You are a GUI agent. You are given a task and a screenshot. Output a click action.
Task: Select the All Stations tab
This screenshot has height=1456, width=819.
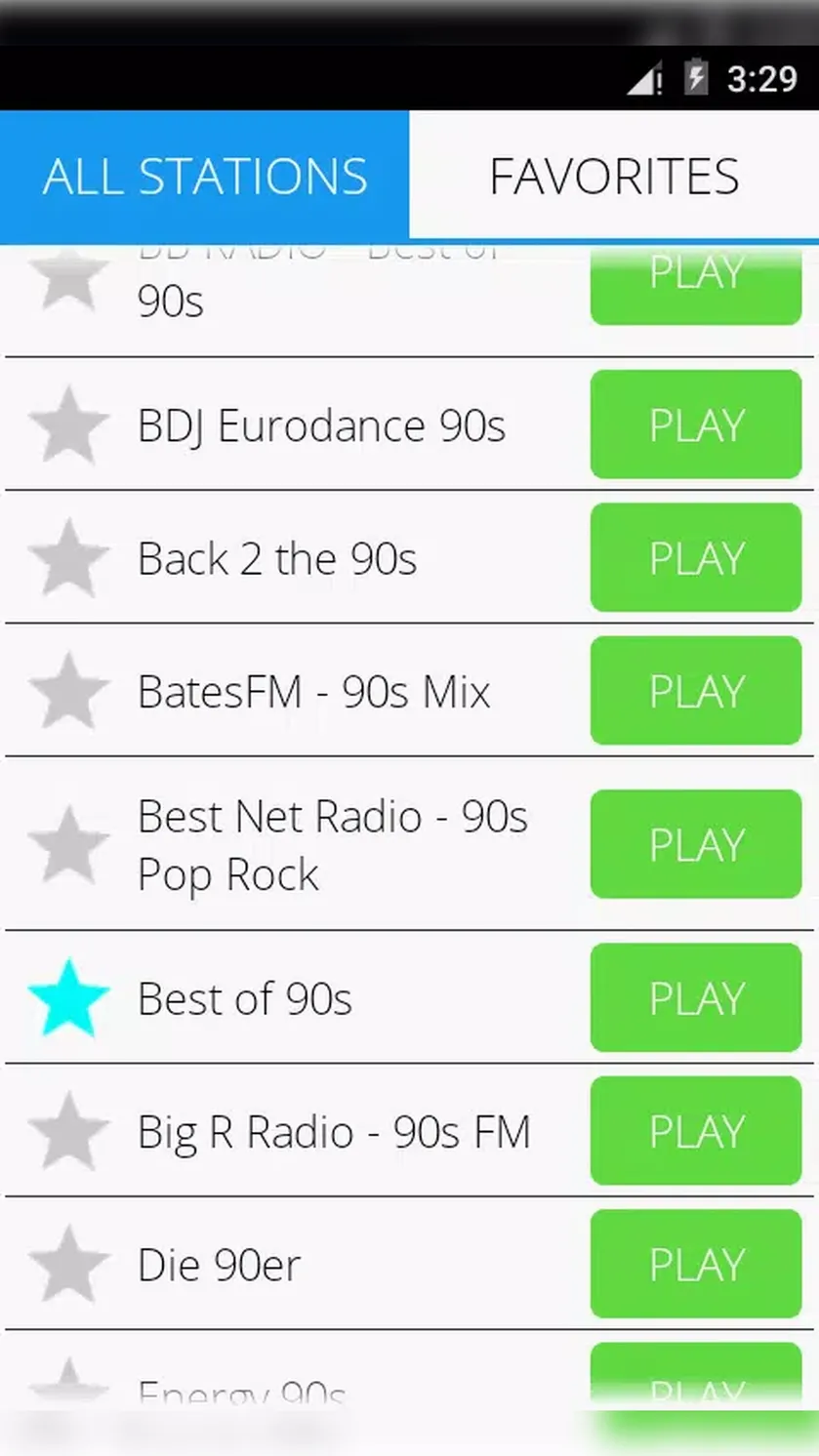tap(205, 176)
